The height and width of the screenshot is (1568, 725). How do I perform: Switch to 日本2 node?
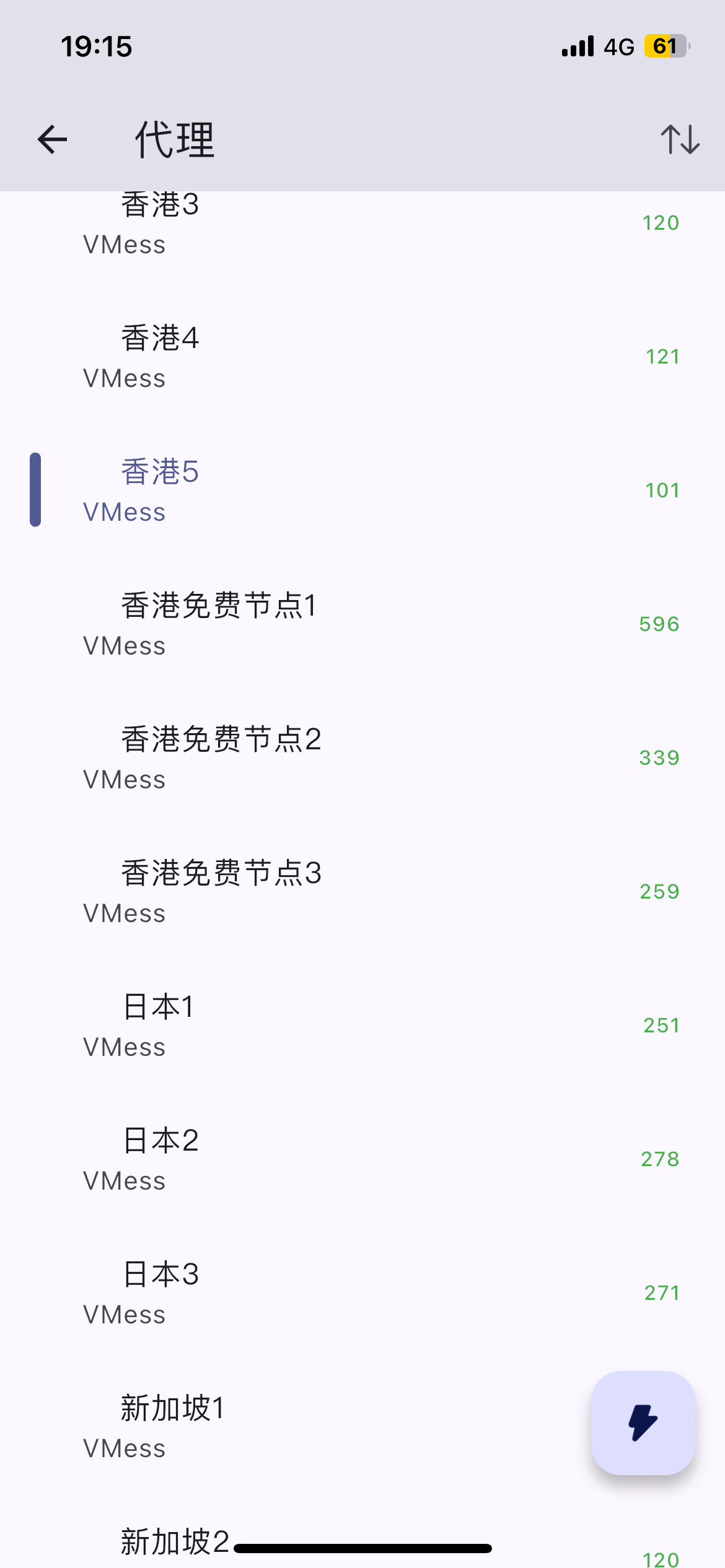click(362, 1159)
